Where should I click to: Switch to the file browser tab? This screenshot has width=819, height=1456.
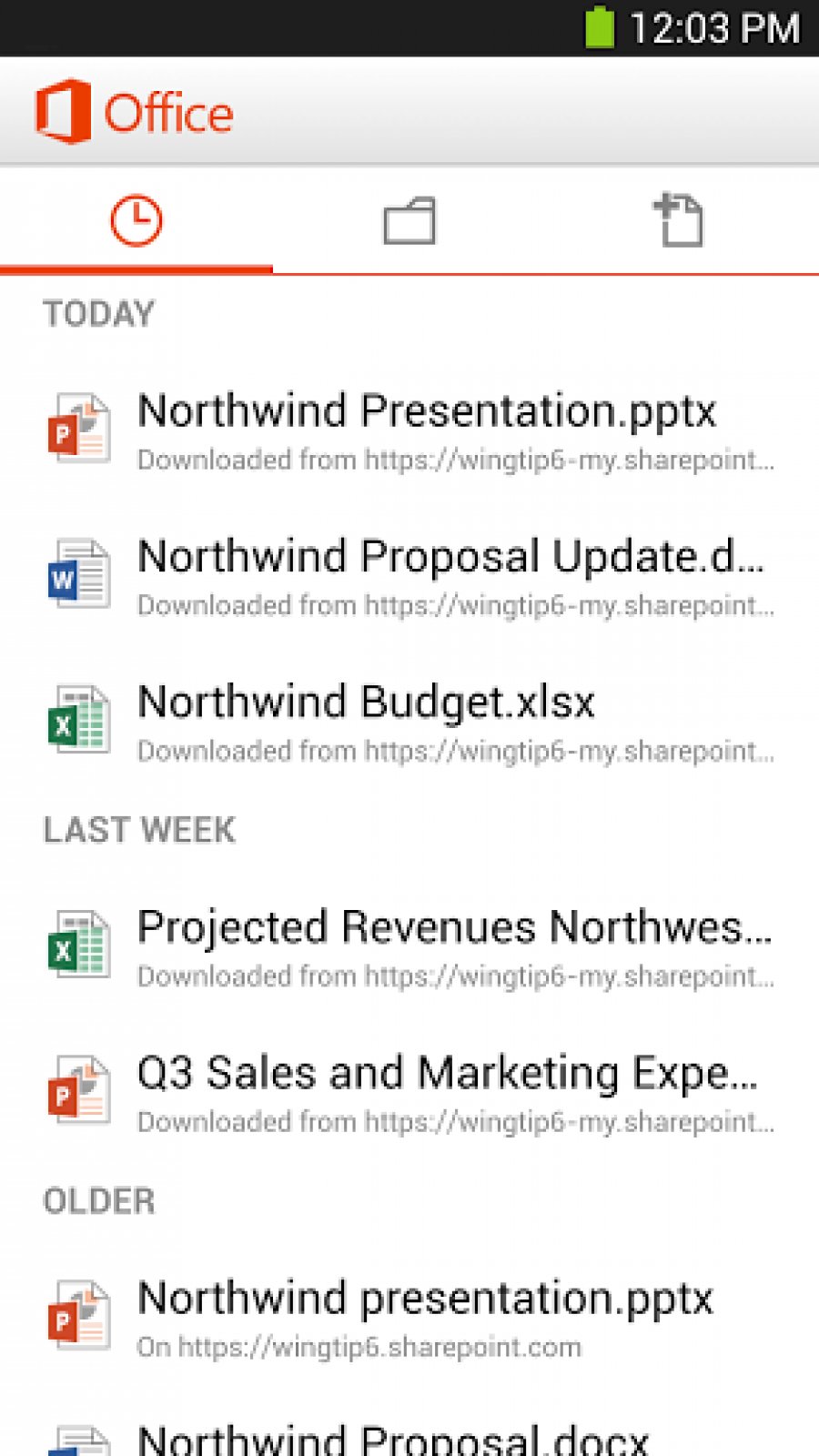tap(409, 221)
